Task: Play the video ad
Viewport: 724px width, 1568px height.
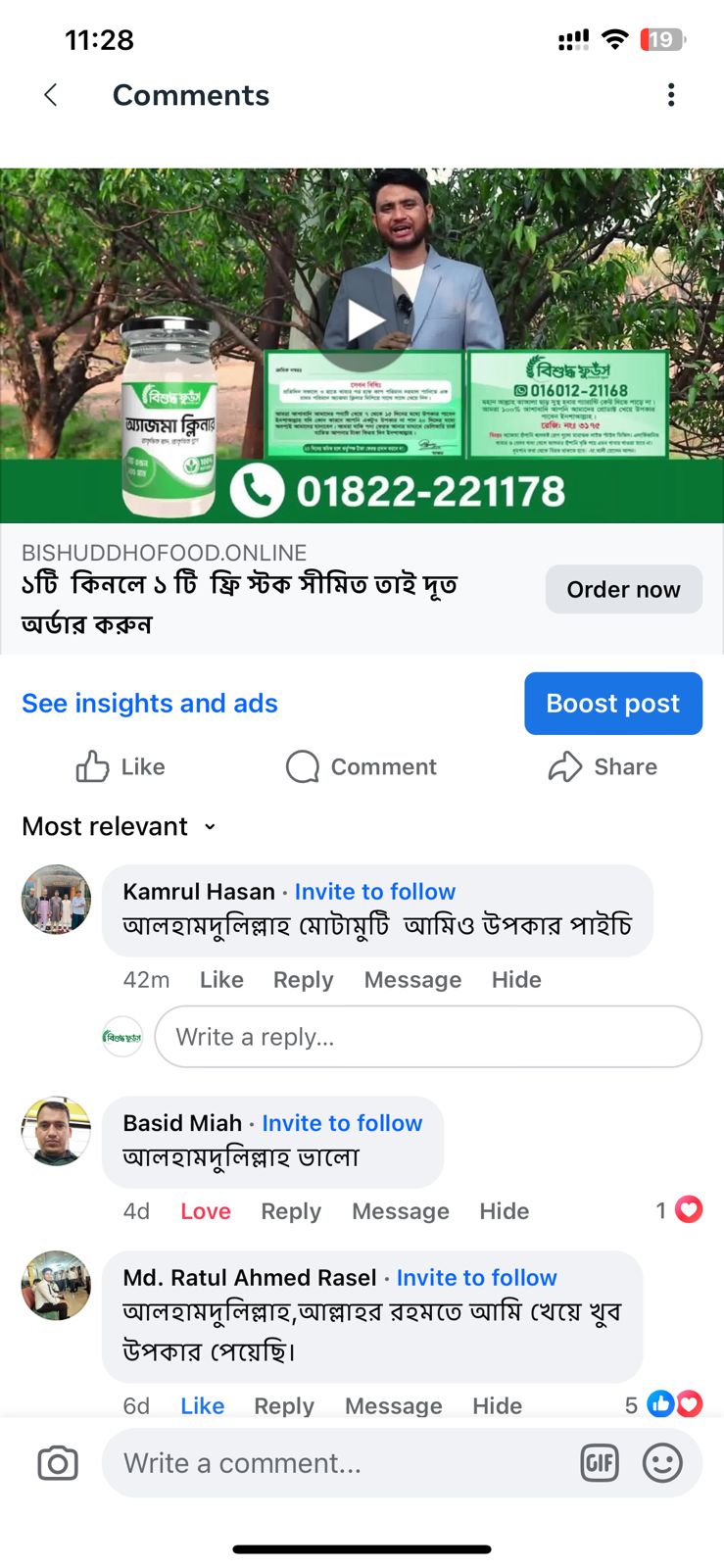Action: pos(364,319)
